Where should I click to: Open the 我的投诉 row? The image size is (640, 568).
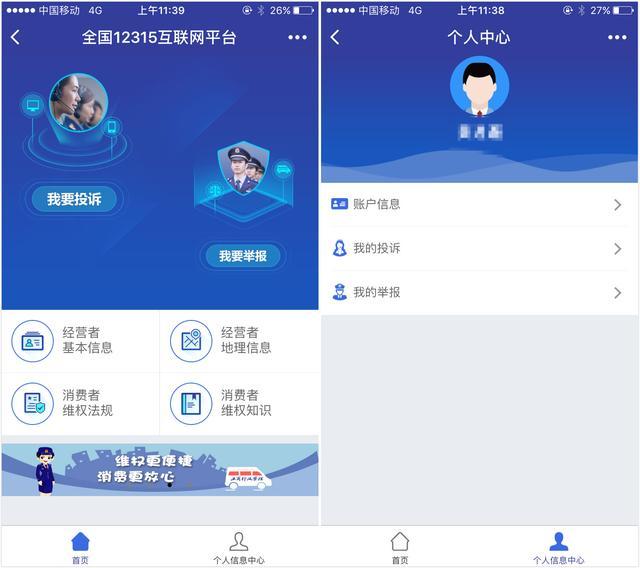[x=479, y=248]
